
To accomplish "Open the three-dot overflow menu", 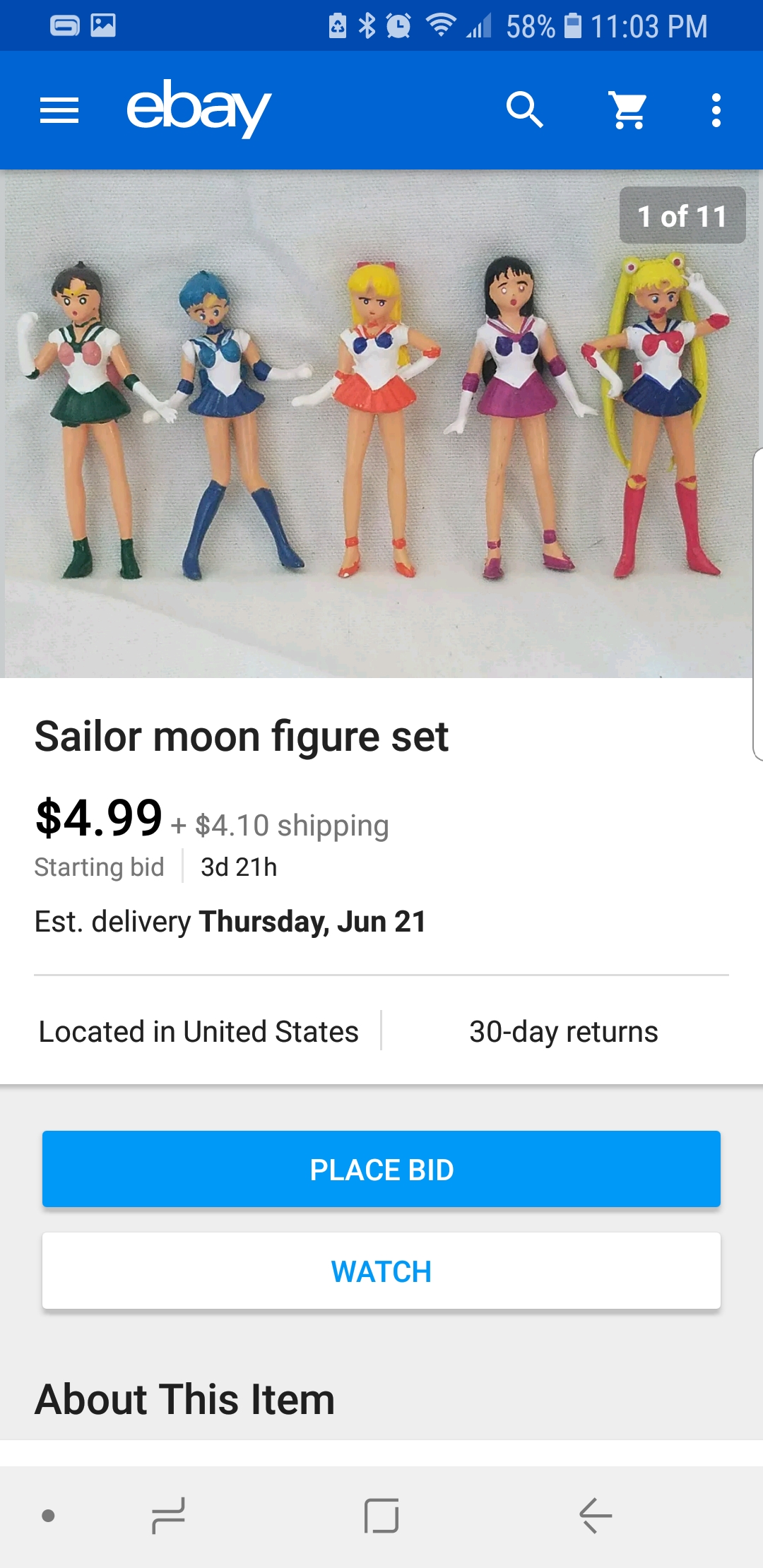I will [x=716, y=110].
